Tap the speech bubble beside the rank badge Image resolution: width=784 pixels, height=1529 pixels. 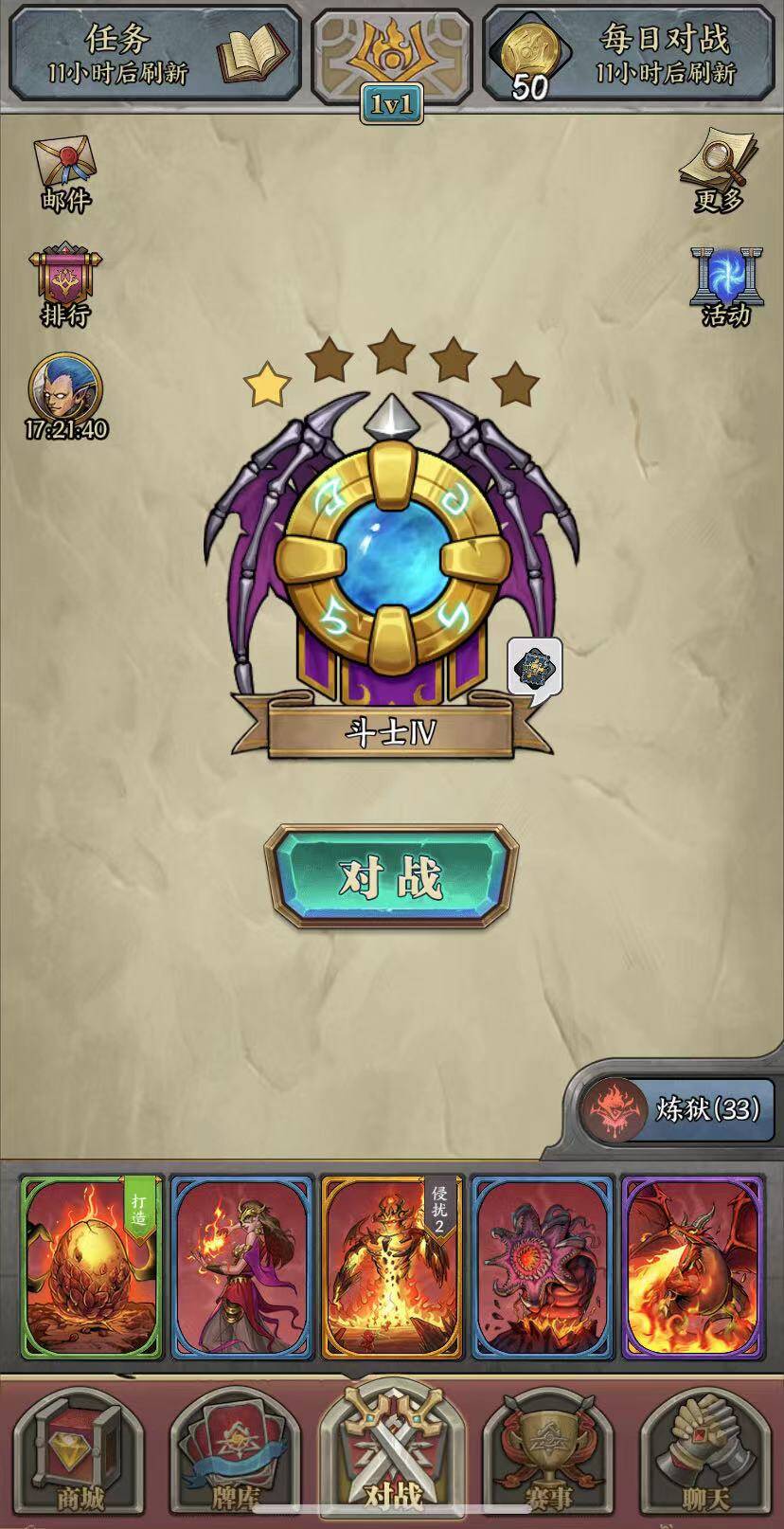point(534,671)
